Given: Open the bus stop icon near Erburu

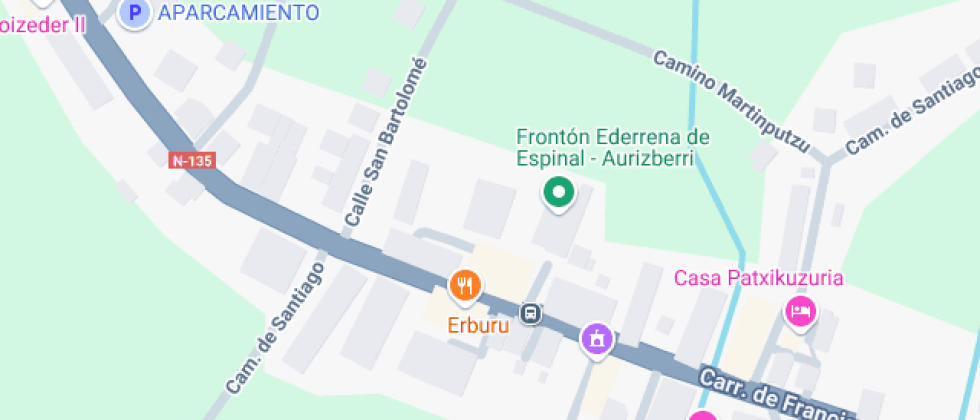Looking at the screenshot, I should (531, 315).
